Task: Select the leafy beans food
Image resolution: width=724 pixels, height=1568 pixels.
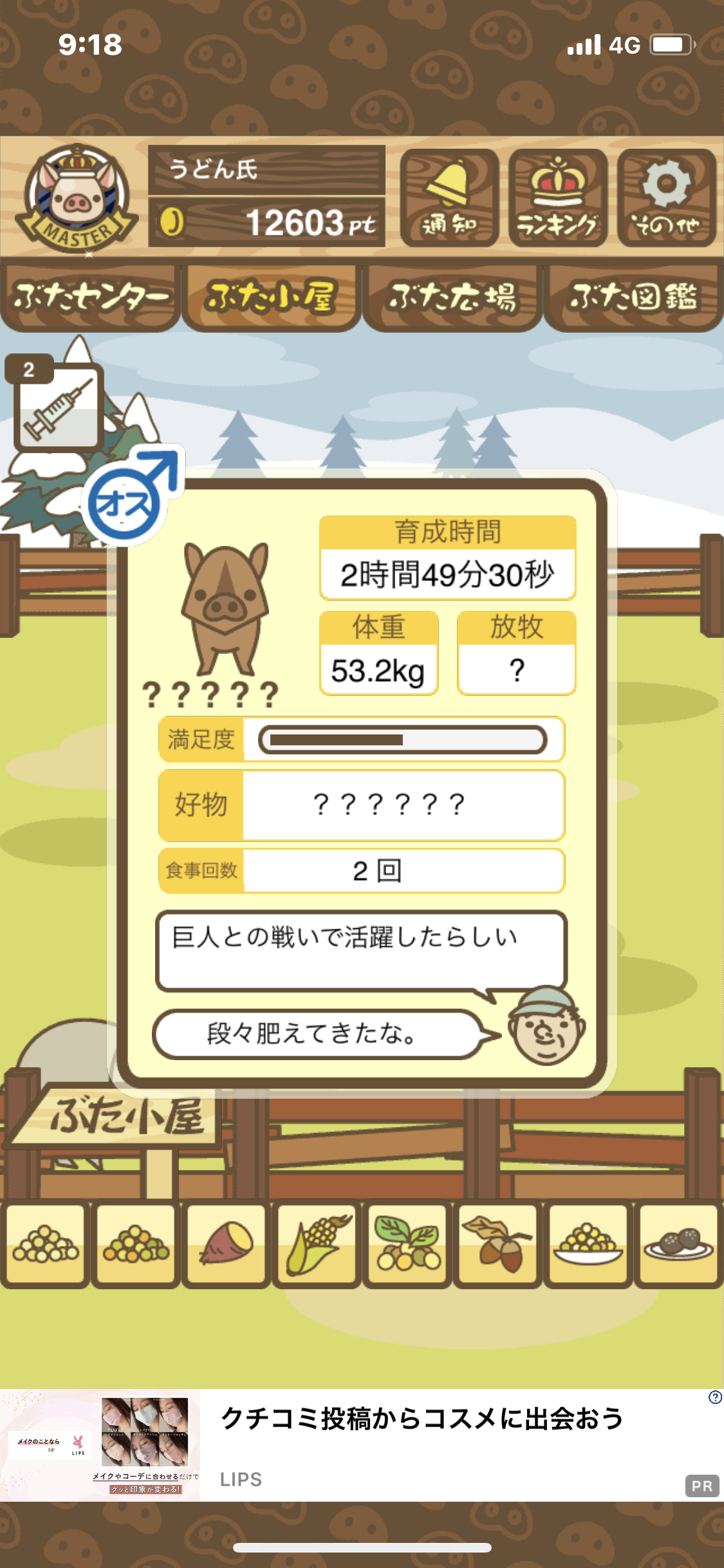Action: [x=407, y=1245]
